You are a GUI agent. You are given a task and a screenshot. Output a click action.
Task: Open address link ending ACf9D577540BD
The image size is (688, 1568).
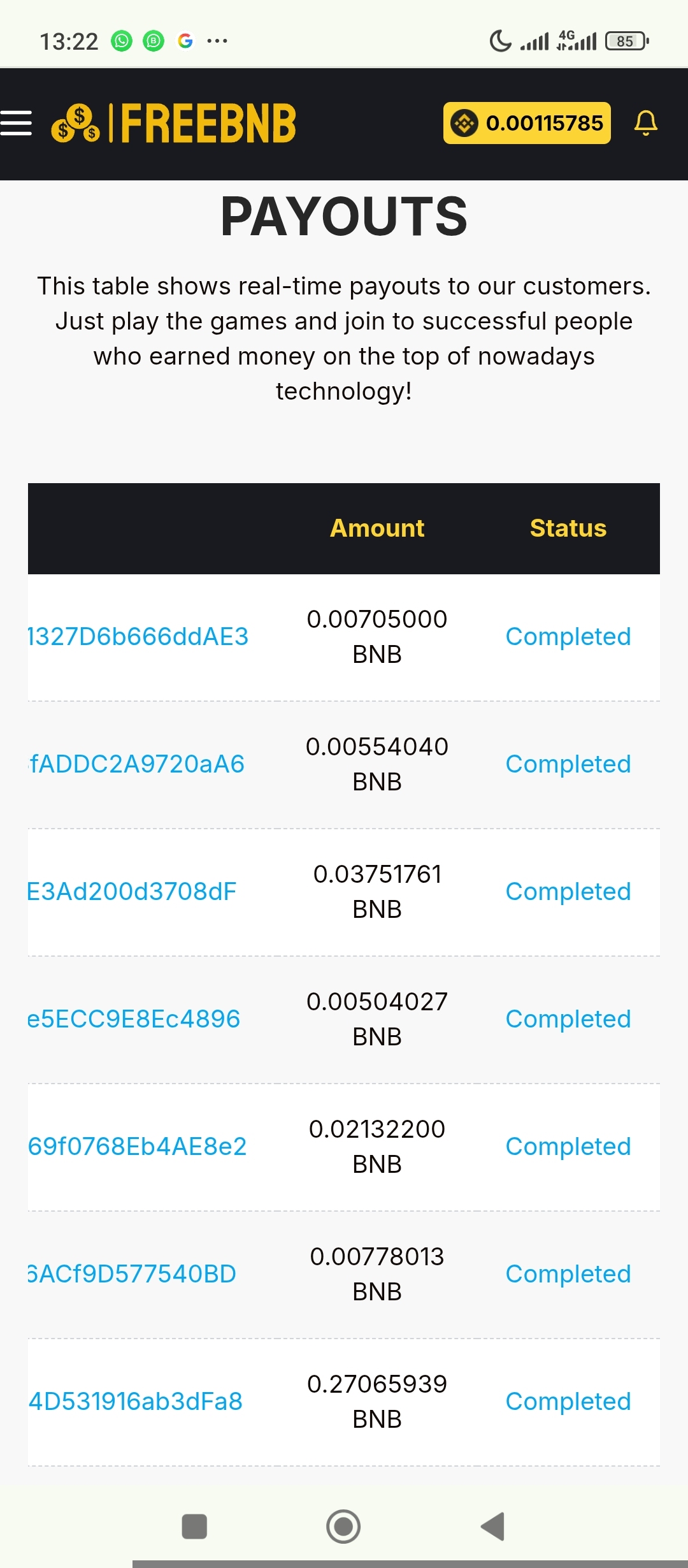tap(133, 1274)
